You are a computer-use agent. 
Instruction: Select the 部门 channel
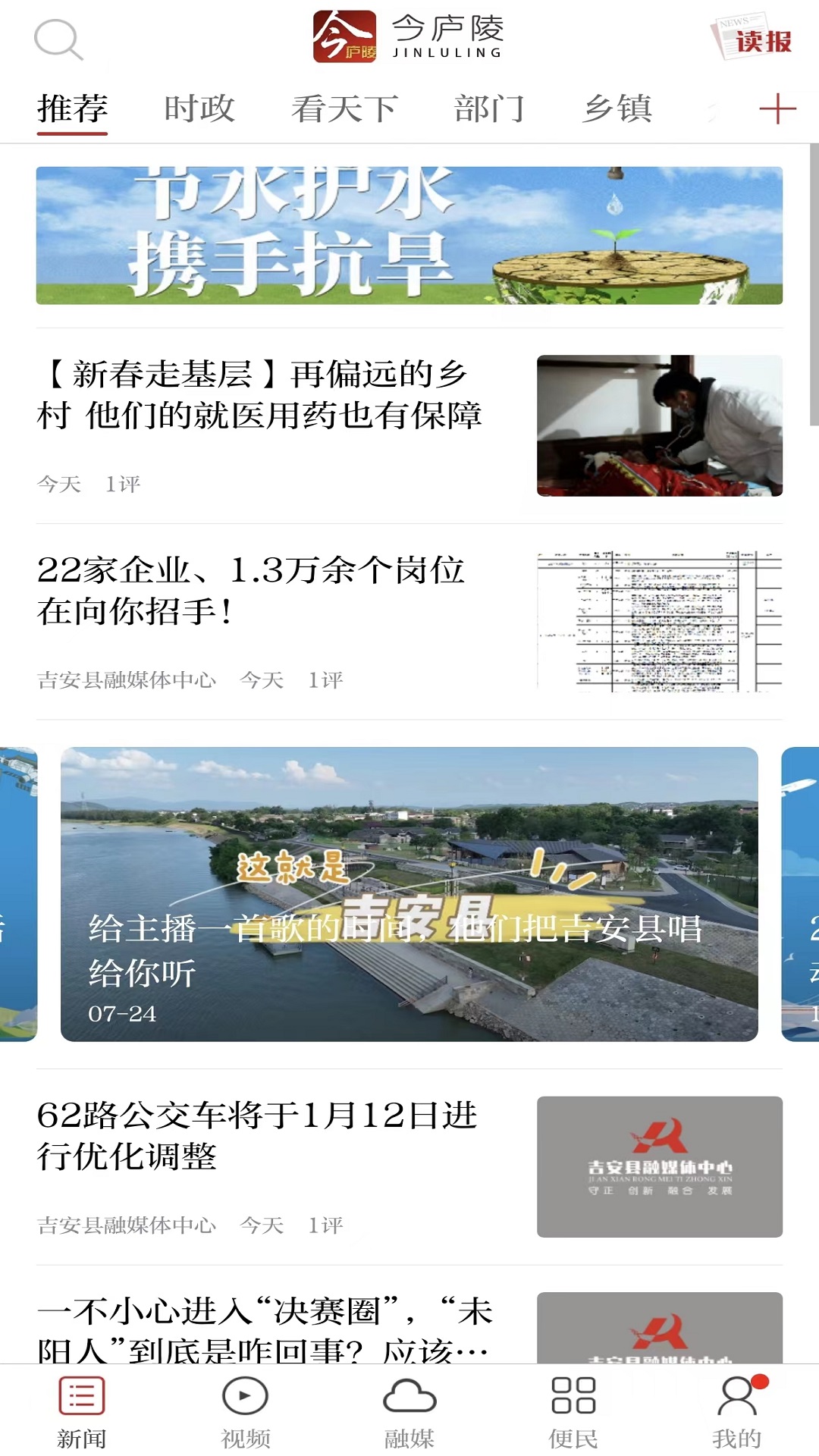pyautogui.click(x=491, y=108)
